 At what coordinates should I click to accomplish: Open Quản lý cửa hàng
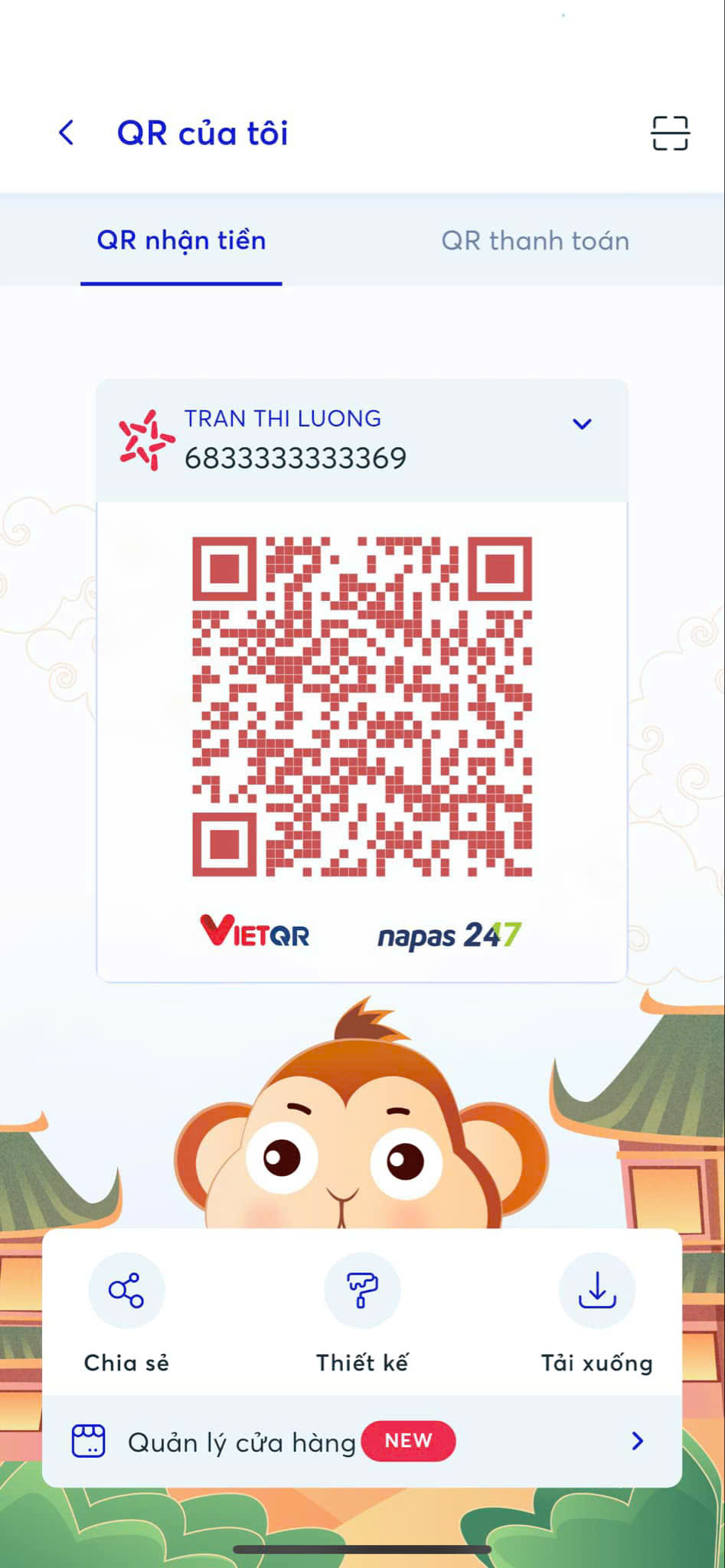point(362,1442)
